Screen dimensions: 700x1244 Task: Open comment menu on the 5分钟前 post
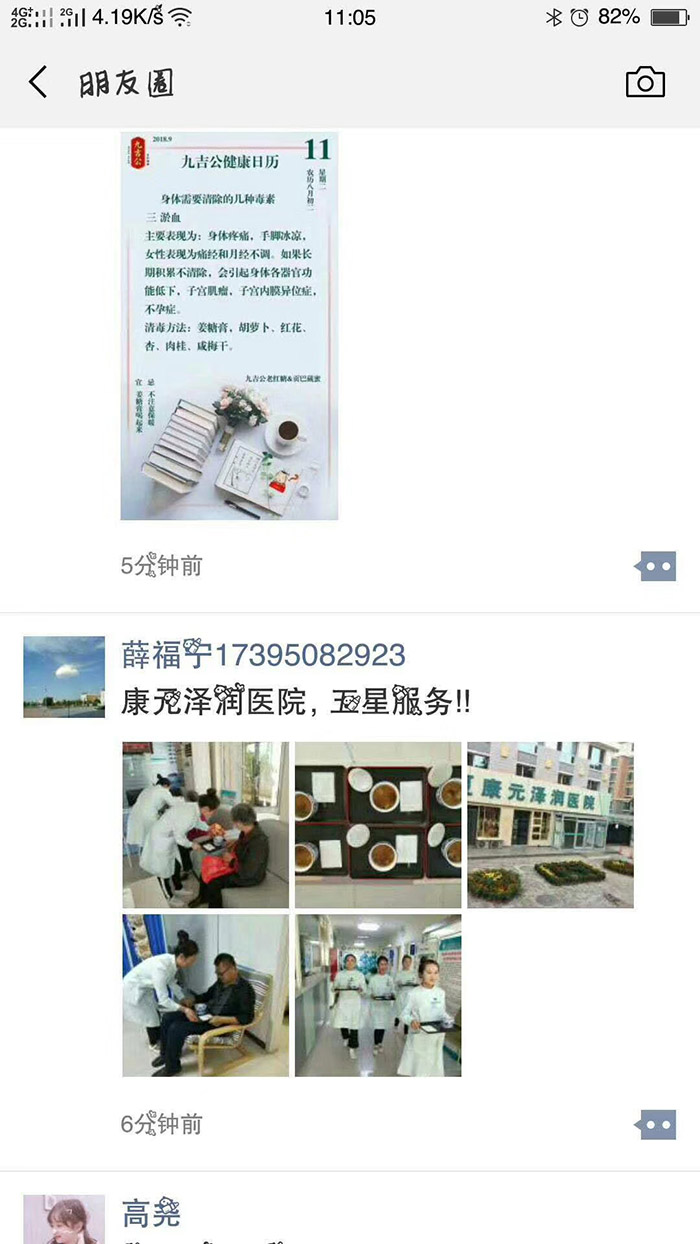(x=656, y=566)
